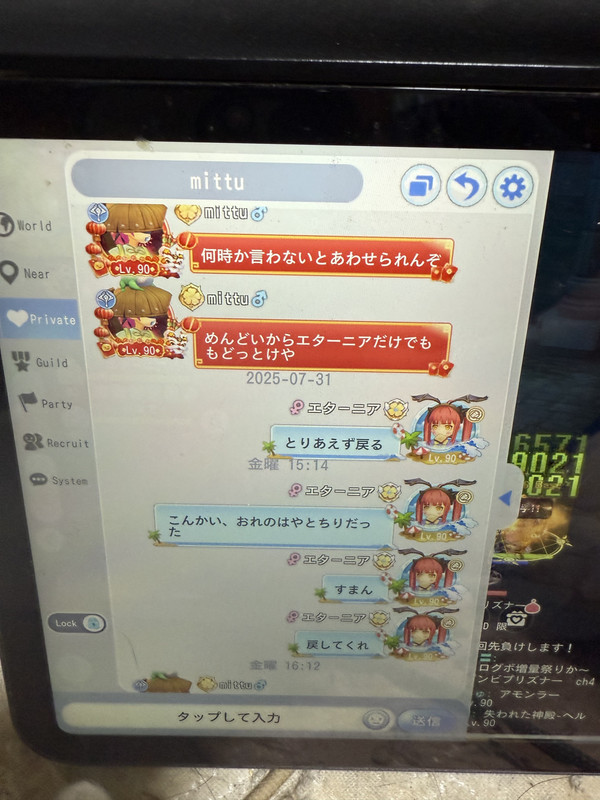Tap the back arrow icon
This screenshot has width=600, height=800.
[x=468, y=186]
